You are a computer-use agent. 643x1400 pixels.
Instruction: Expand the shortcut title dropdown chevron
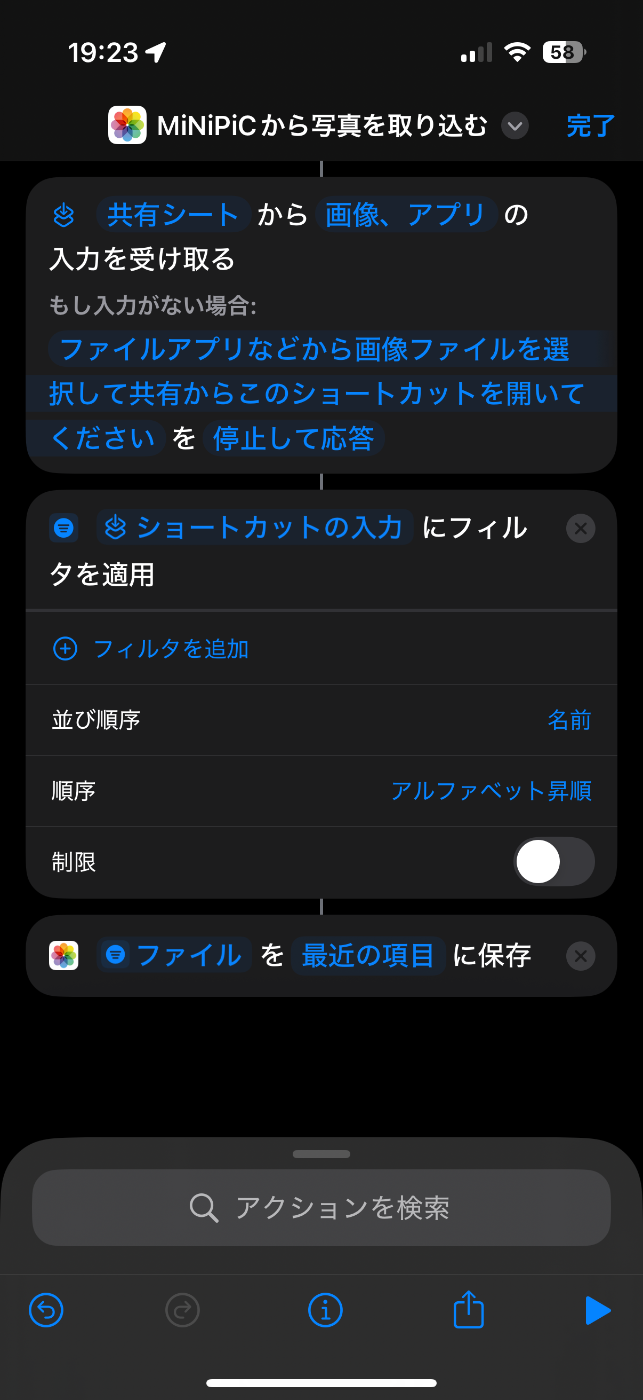(x=515, y=126)
